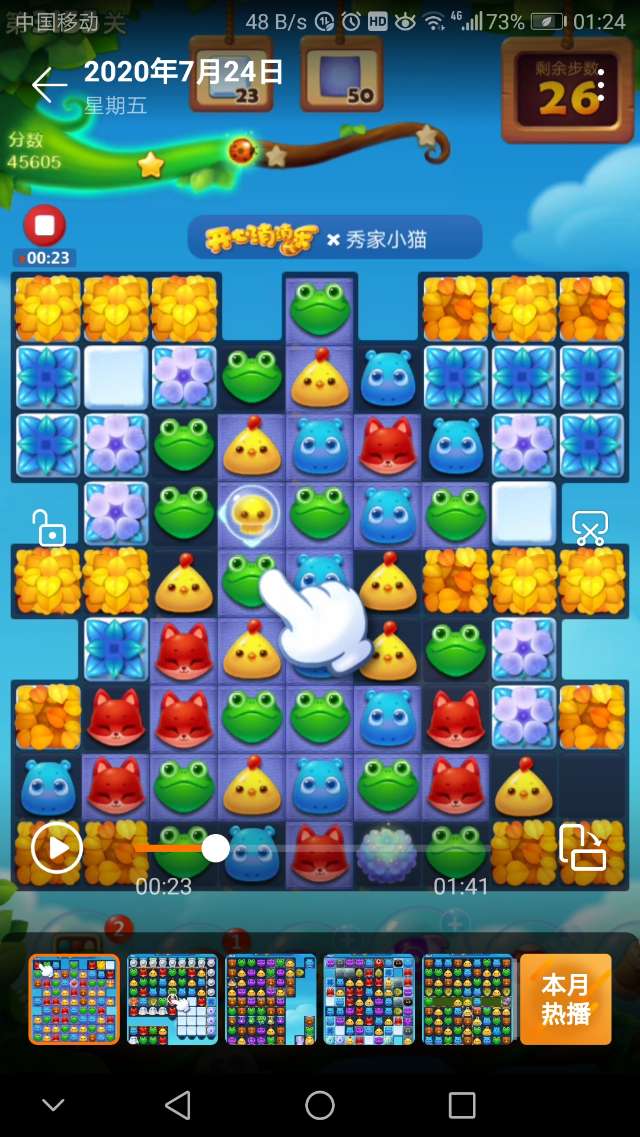Rotate the video to landscape

pyautogui.click(x=583, y=848)
